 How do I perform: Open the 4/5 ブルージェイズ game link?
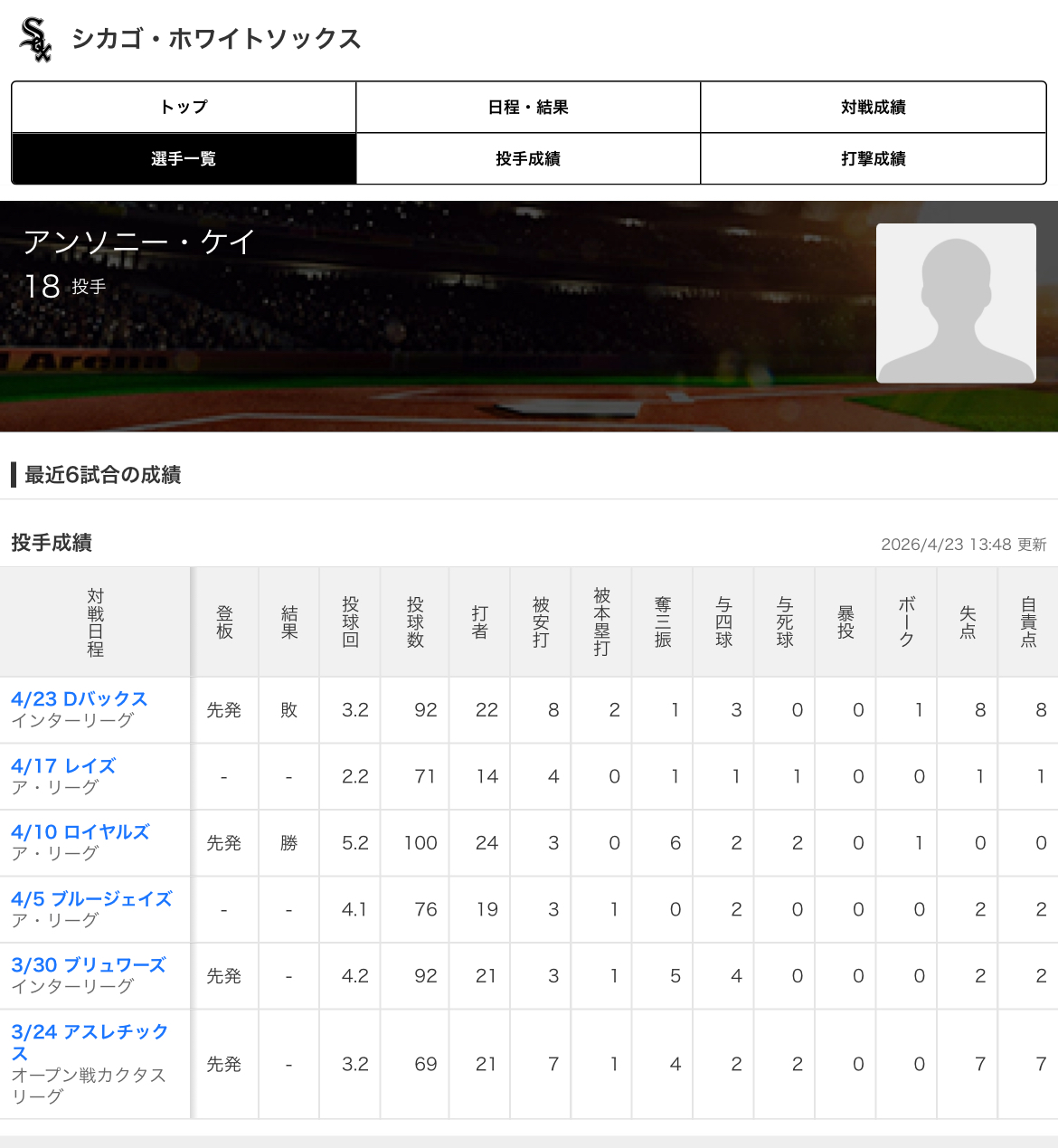pos(91,898)
